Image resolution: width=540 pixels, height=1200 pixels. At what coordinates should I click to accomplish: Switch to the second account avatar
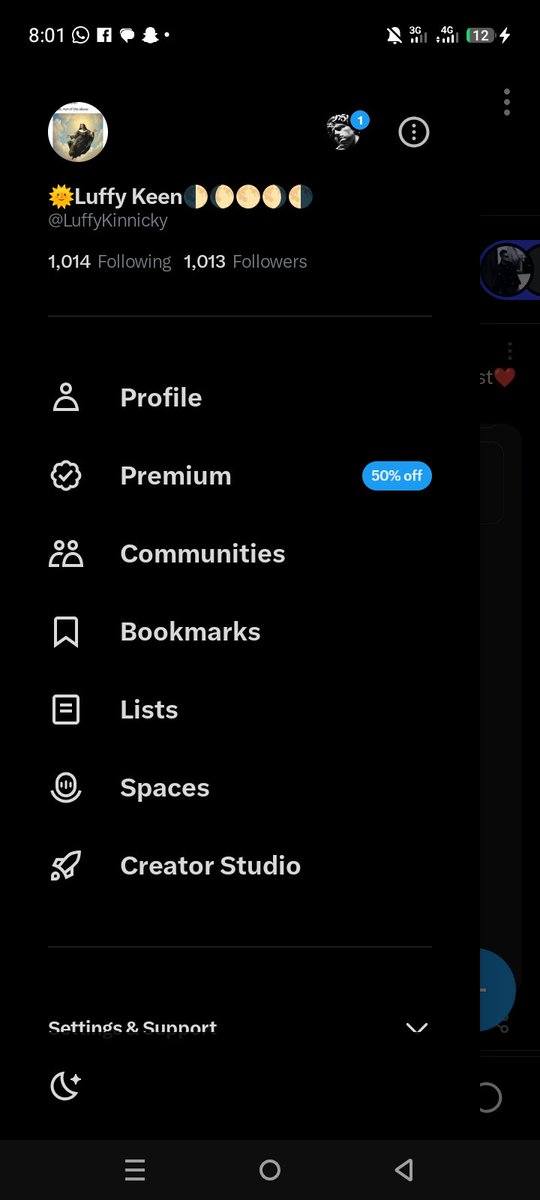pos(344,132)
